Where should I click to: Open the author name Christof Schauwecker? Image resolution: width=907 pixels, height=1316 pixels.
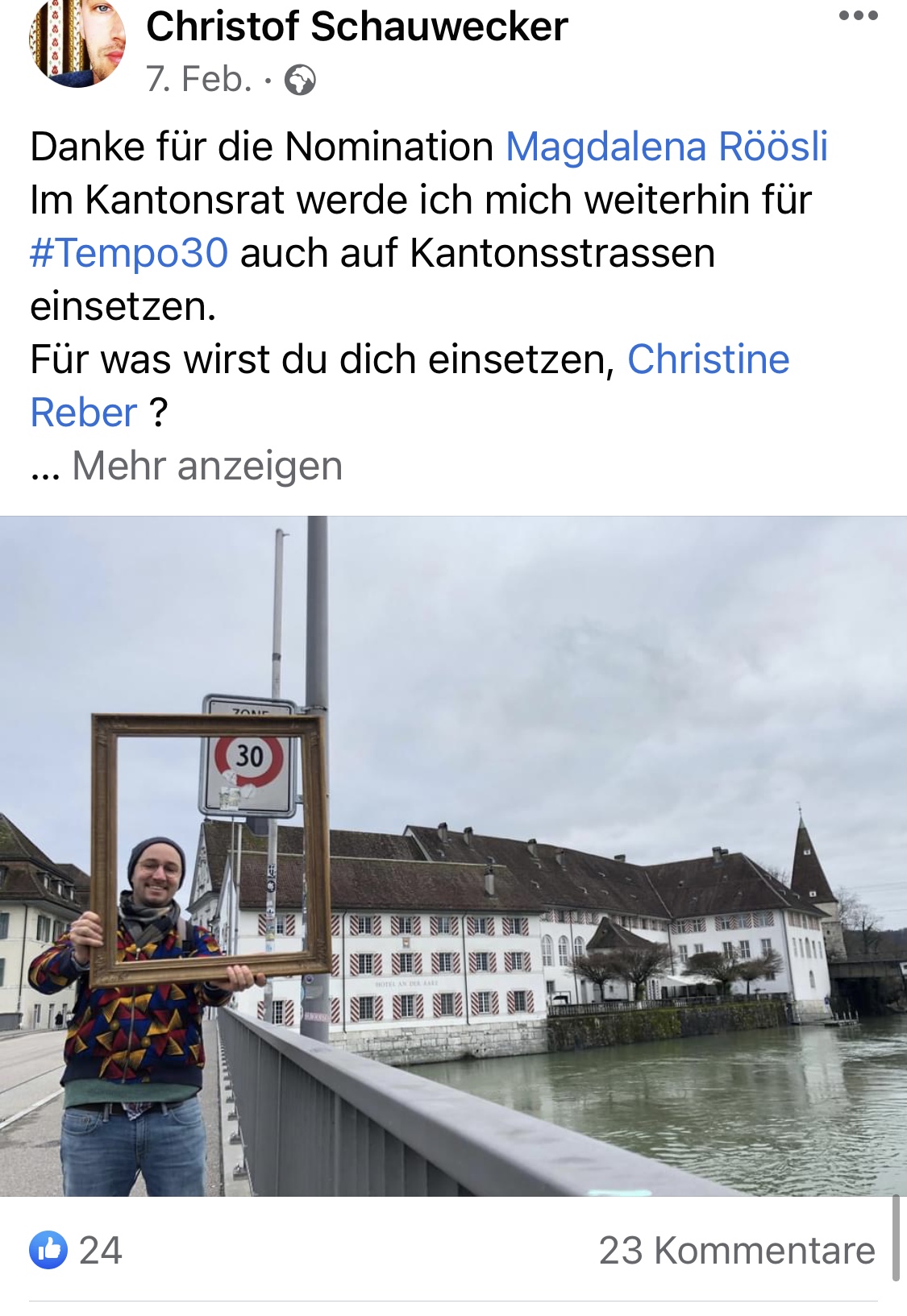pyautogui.click(x=356, y=27)
